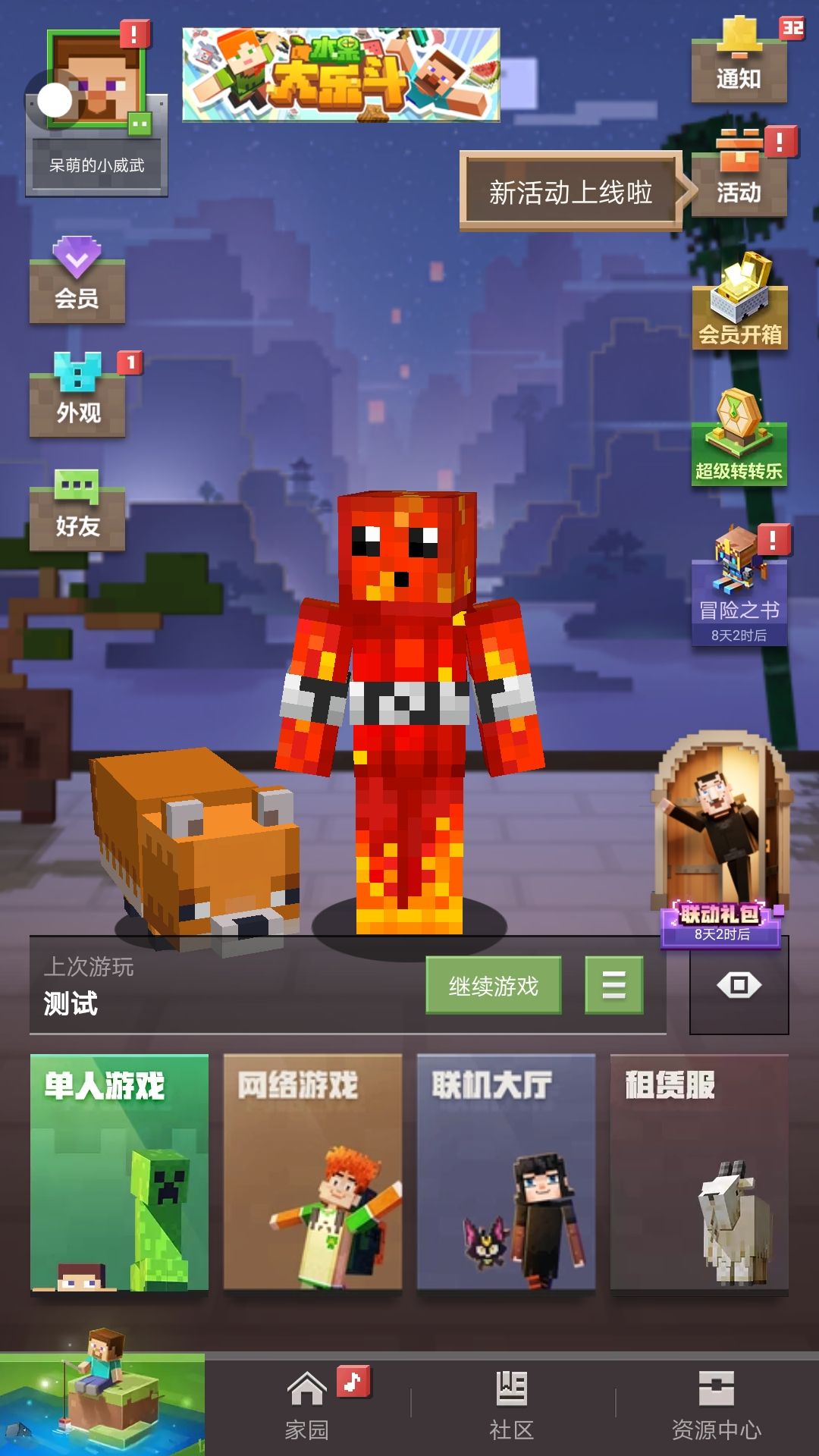819x1456 pixels.
Task: Tap 继续游戏 to continue playing
Action: (x=494, y=985)
